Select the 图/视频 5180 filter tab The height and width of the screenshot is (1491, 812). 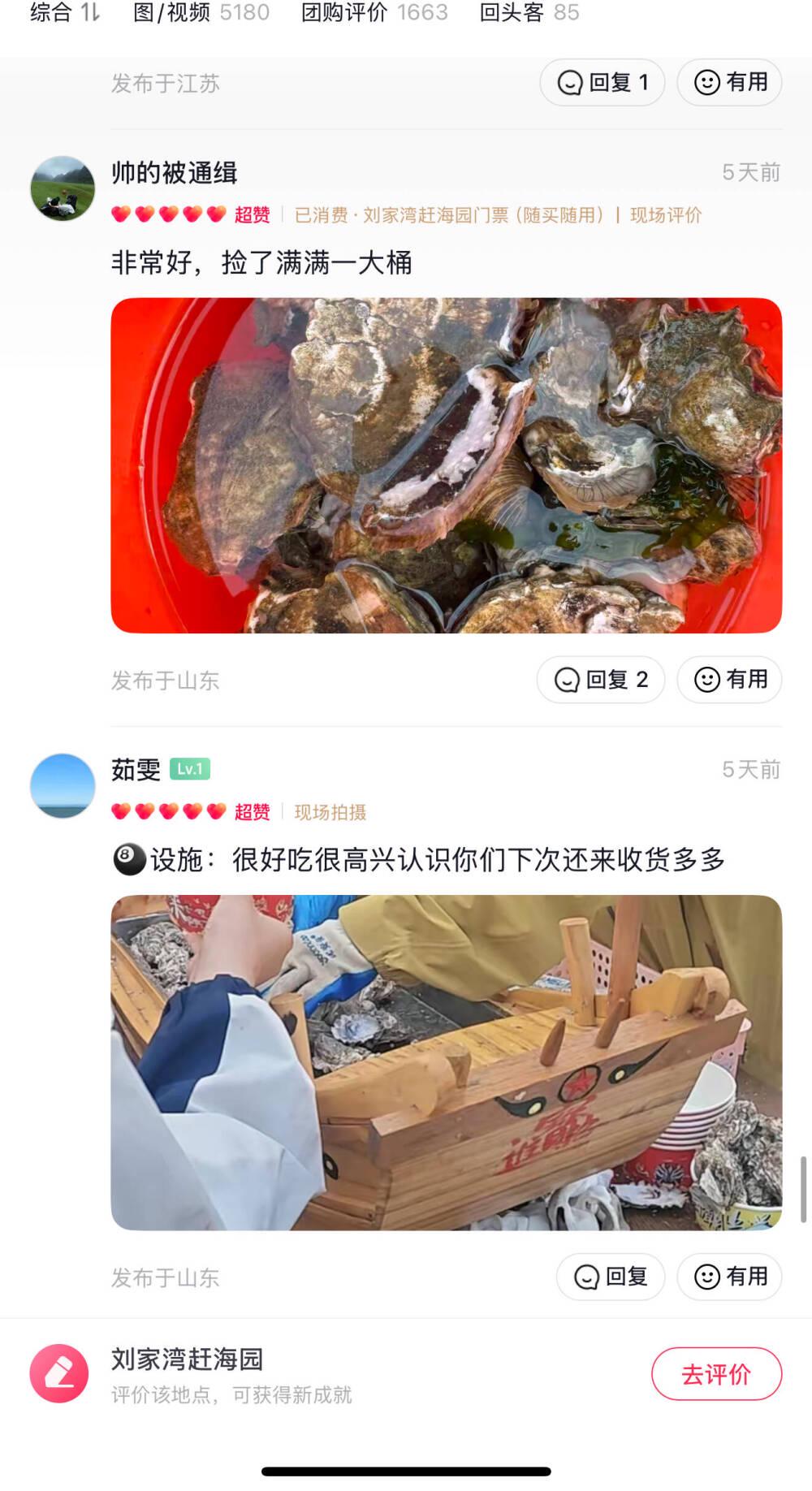coord(201,12)
